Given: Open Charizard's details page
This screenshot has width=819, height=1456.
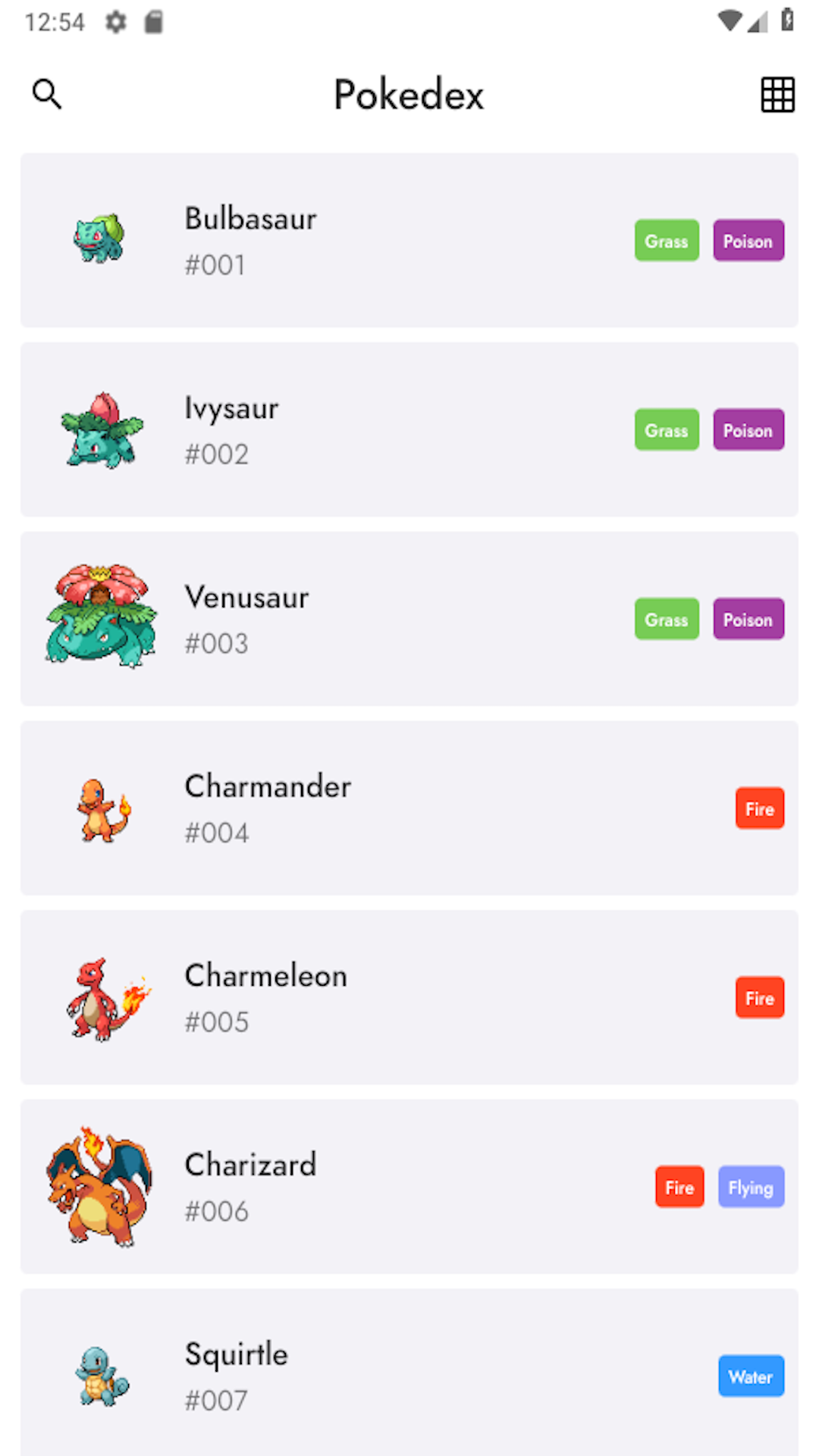Looking at the screenshot, I should tap(409, 1187).
